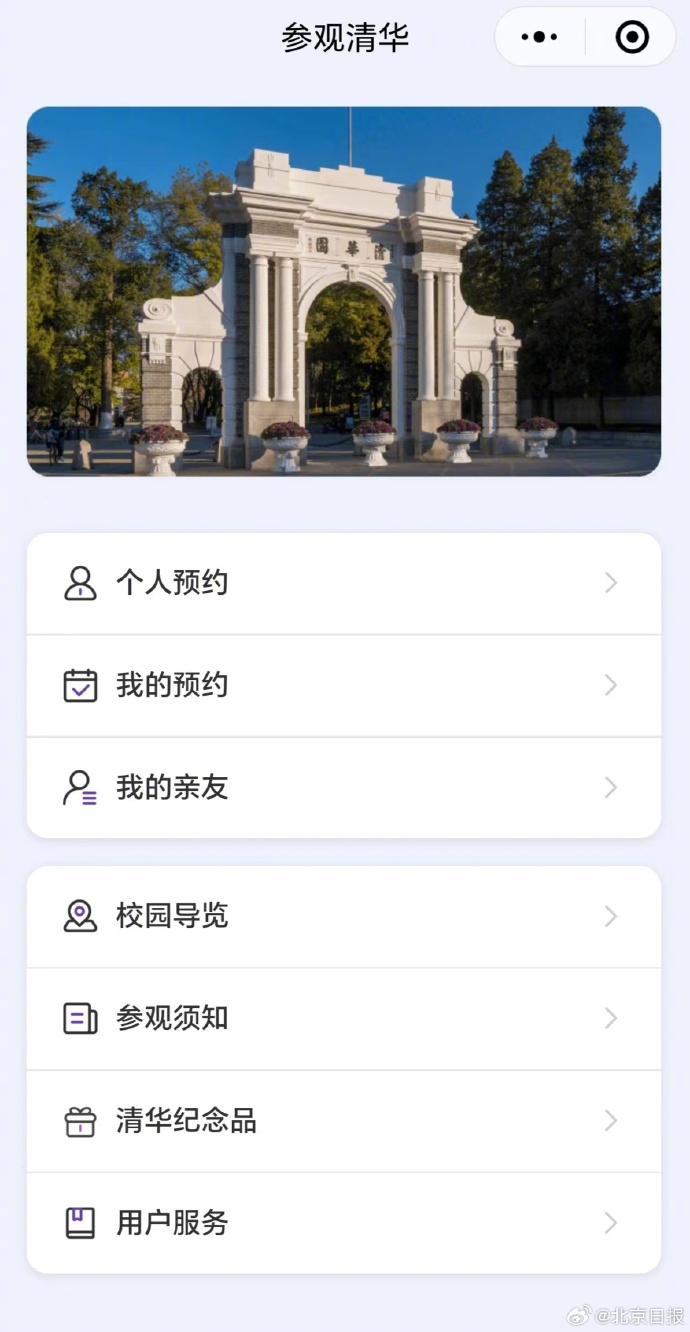
Task: Open 校园导览 campus guide
Action: (343, 916)
